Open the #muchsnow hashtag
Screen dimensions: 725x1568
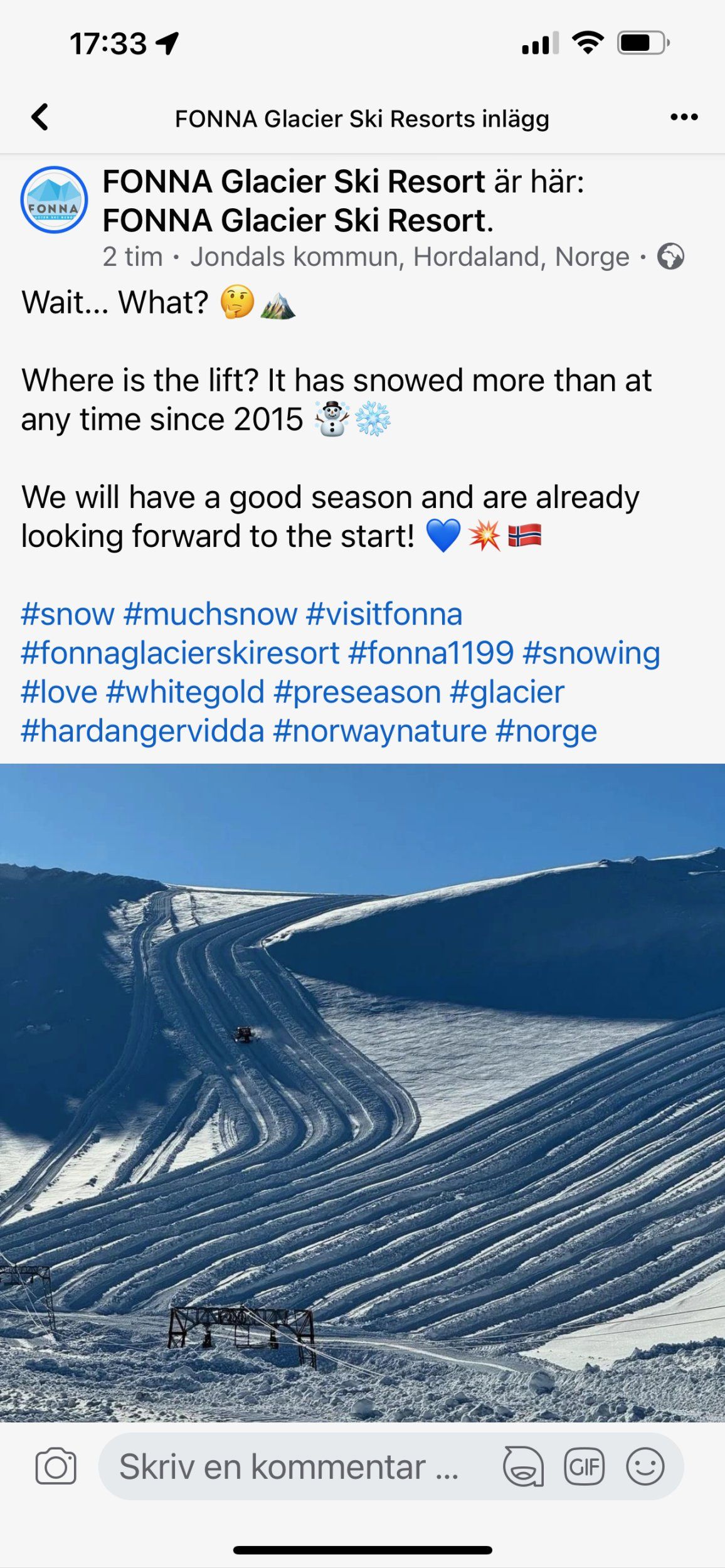[x=210, y=614]
